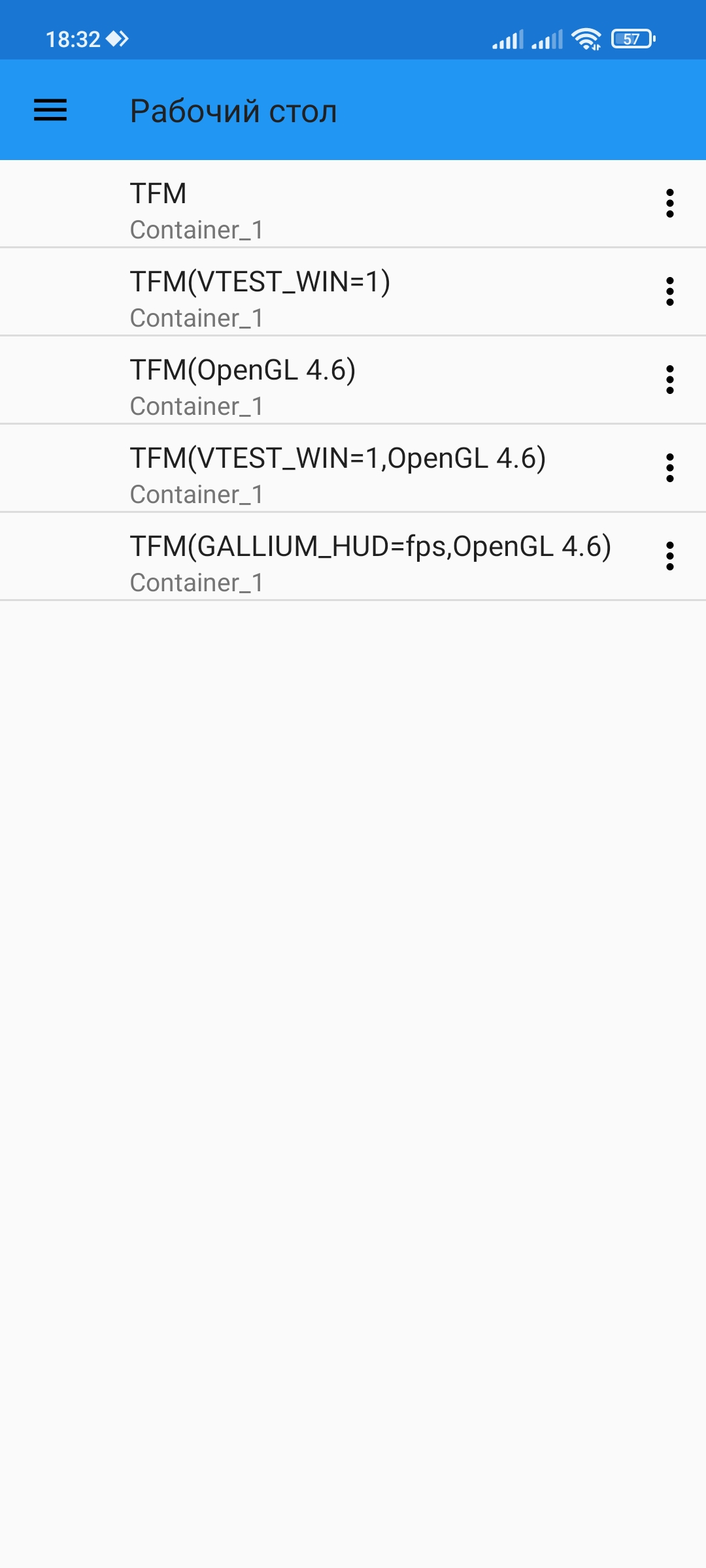The image size is (706, 1568).
Task: Open the overflow menu for TFM(OpenGL 4.6)
Action: 669,380
